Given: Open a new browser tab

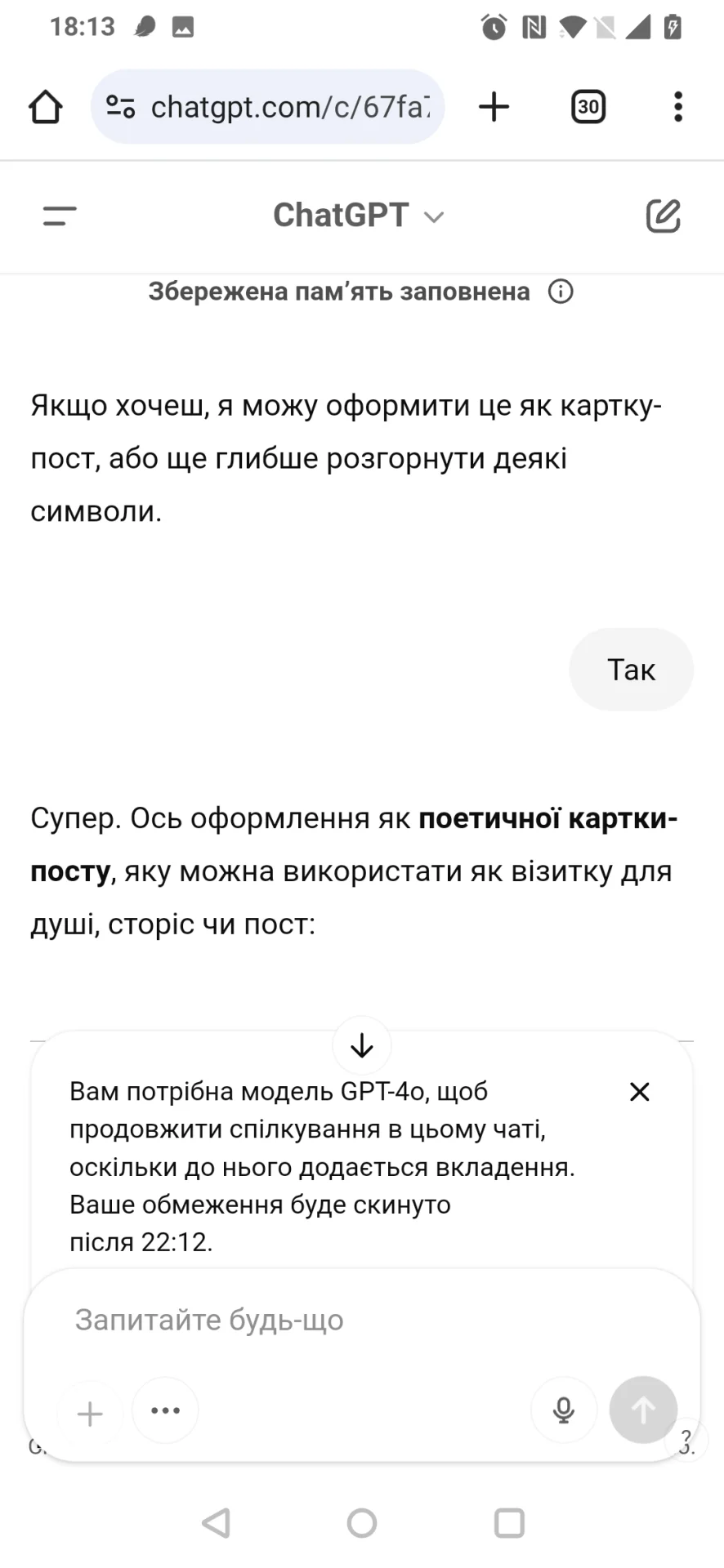Looking at the screenshot, I should pos(494,107).
